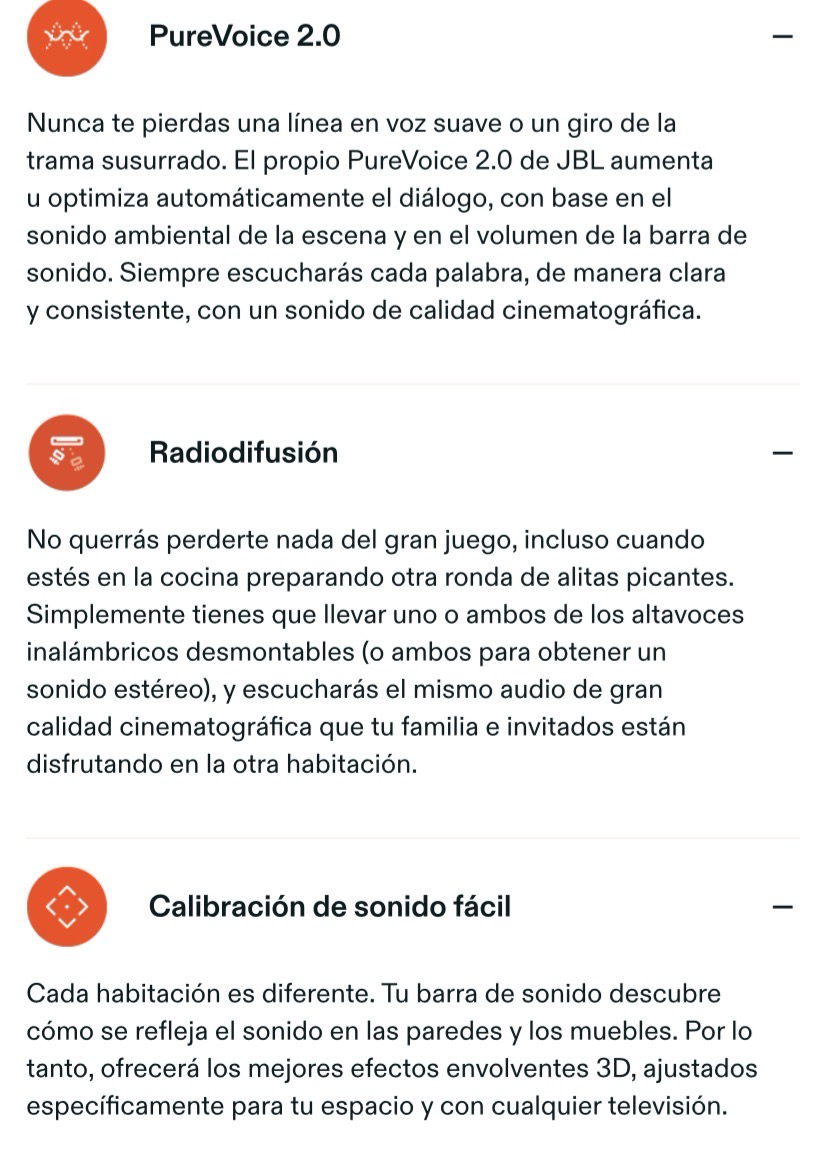Collapse the PureVoice 2.0 section
This screenshot has width=828, height=1160.
point(782,36)
